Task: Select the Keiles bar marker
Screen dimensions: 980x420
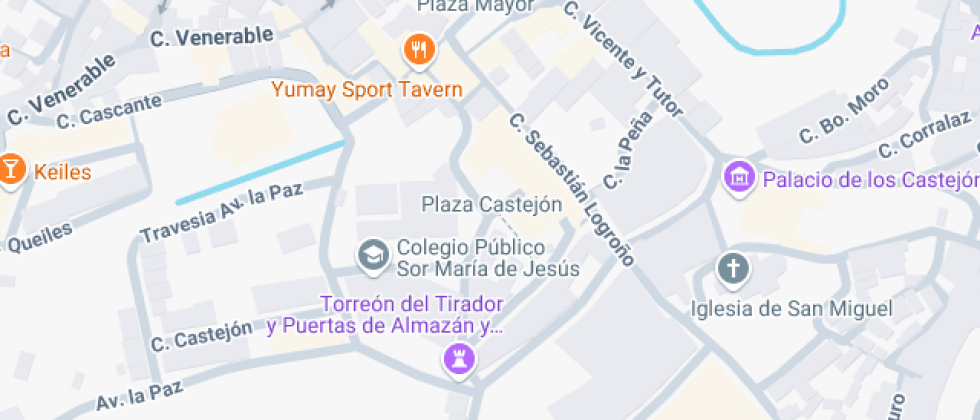Action: (x=12, y=169)
